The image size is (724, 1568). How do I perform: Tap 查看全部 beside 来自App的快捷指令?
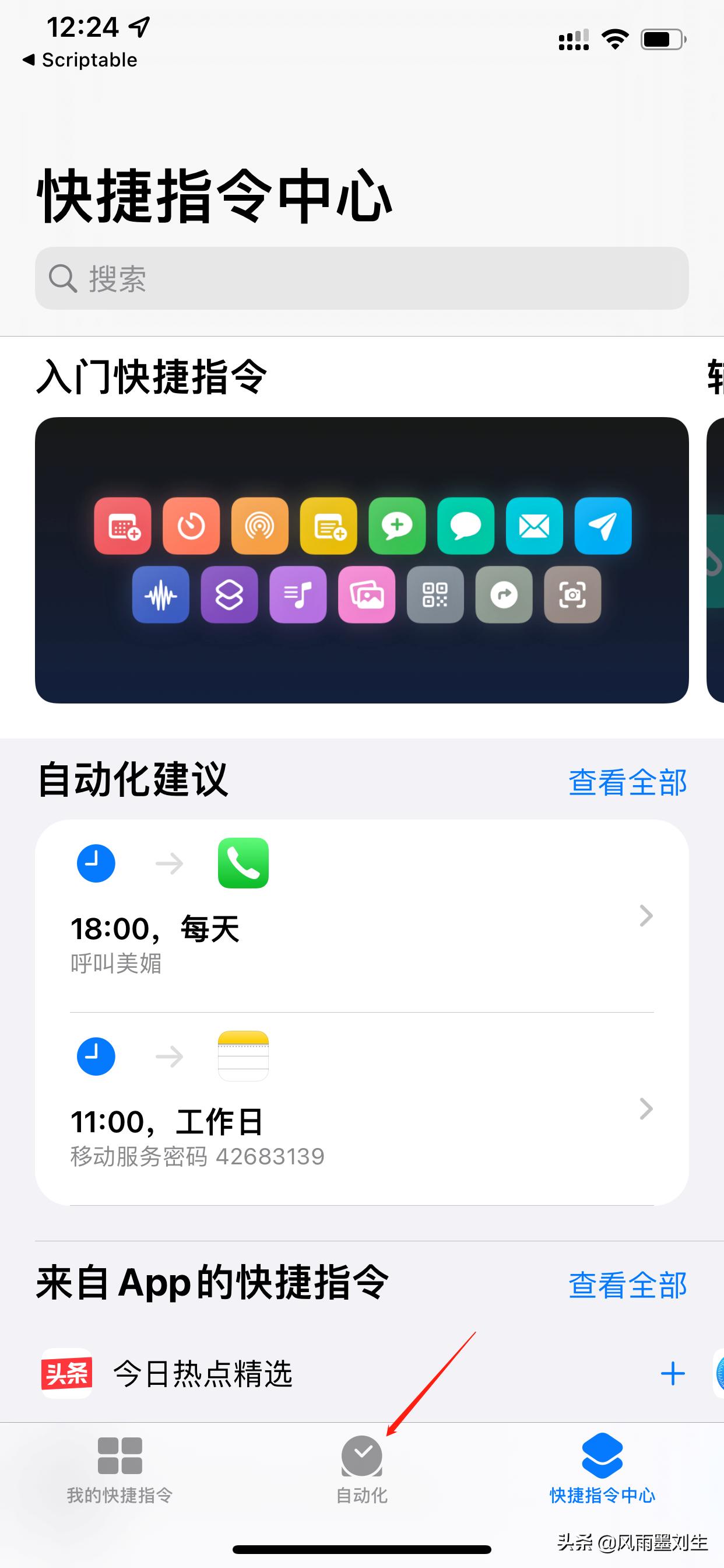pyautogui.click(x=628, y=1284)
